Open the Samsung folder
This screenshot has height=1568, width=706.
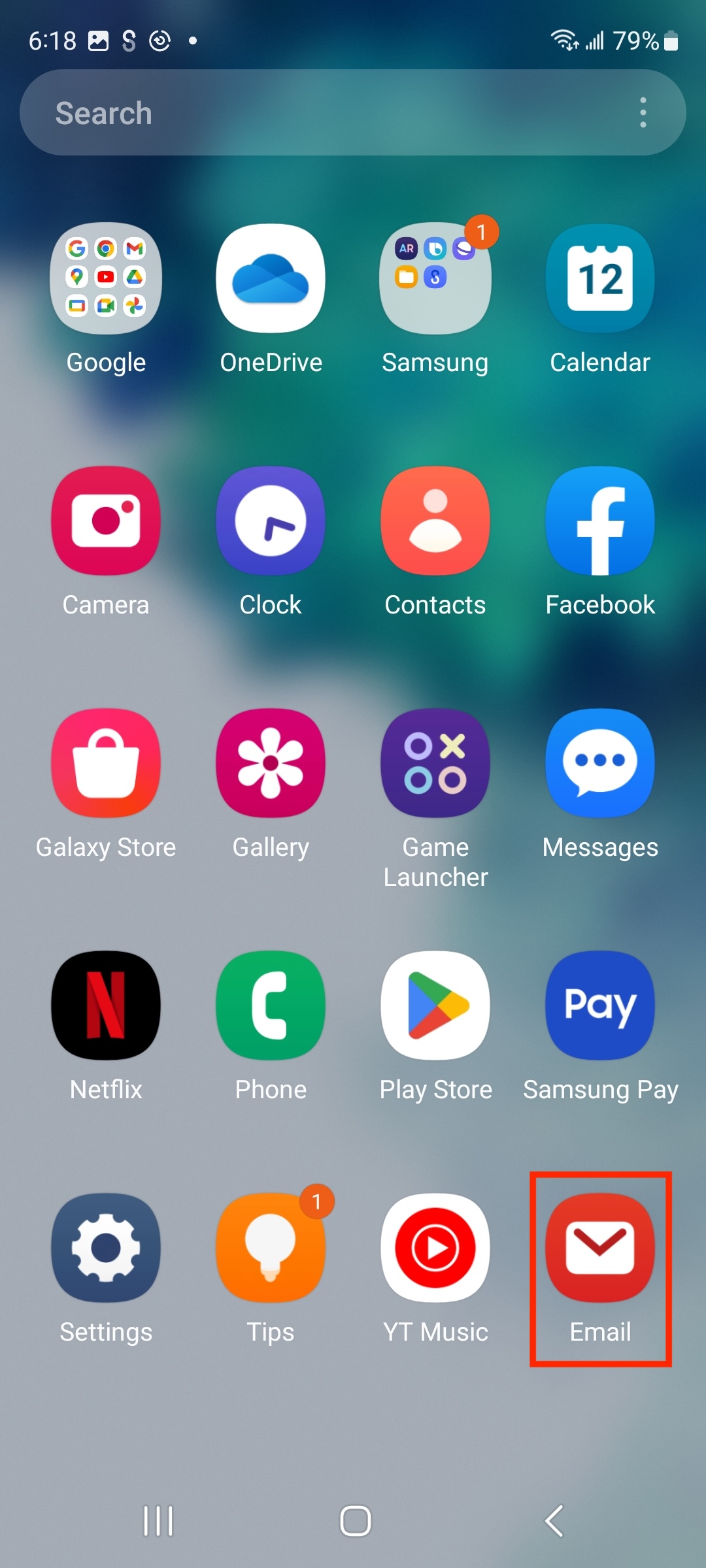[x=435, y=280]
